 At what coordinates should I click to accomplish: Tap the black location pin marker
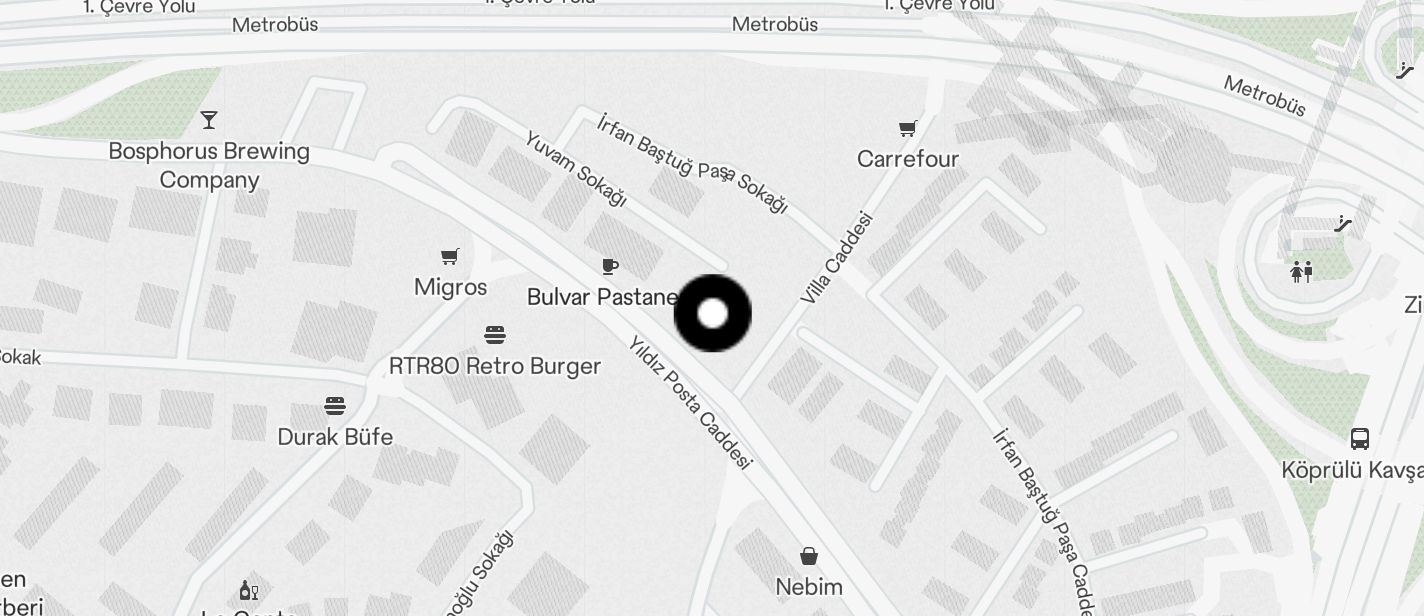pyautogui.click(x=712, y=314)
